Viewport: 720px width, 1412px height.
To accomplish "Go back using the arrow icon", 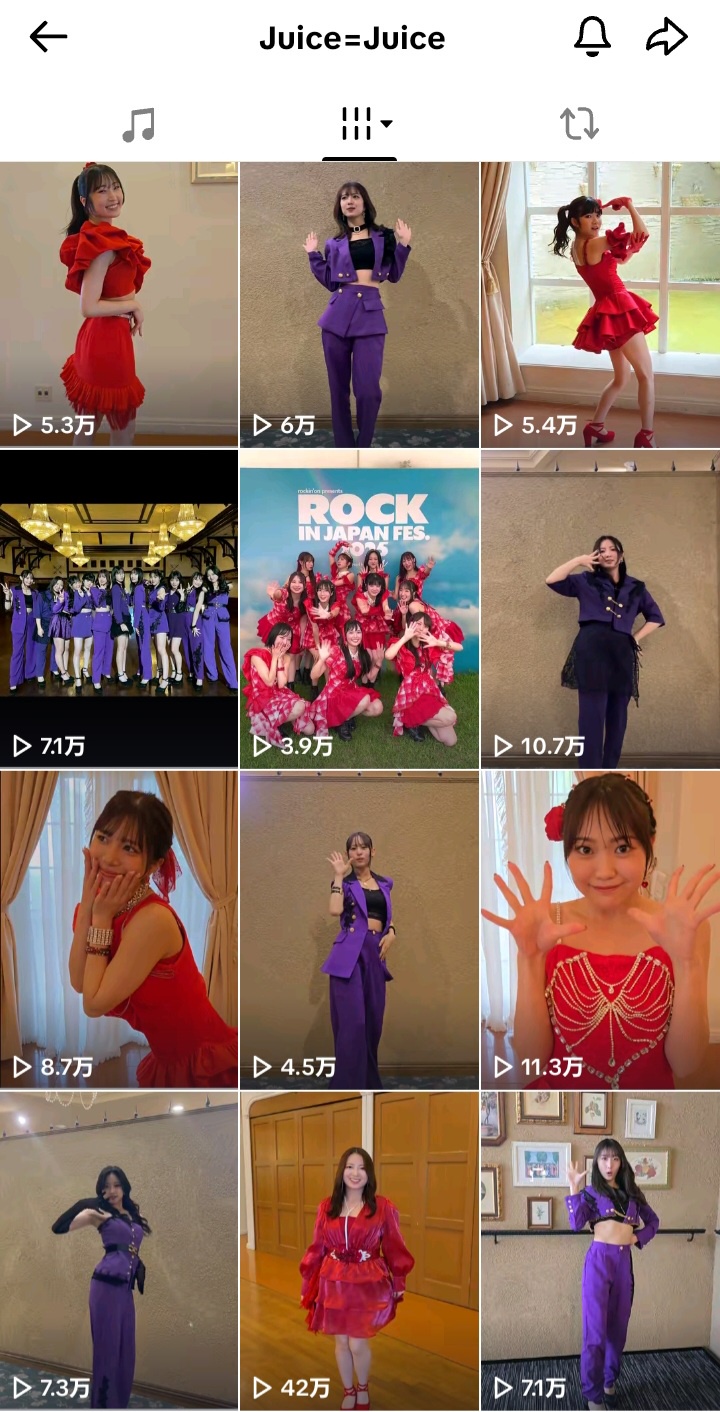I will (x=48, y=38).
